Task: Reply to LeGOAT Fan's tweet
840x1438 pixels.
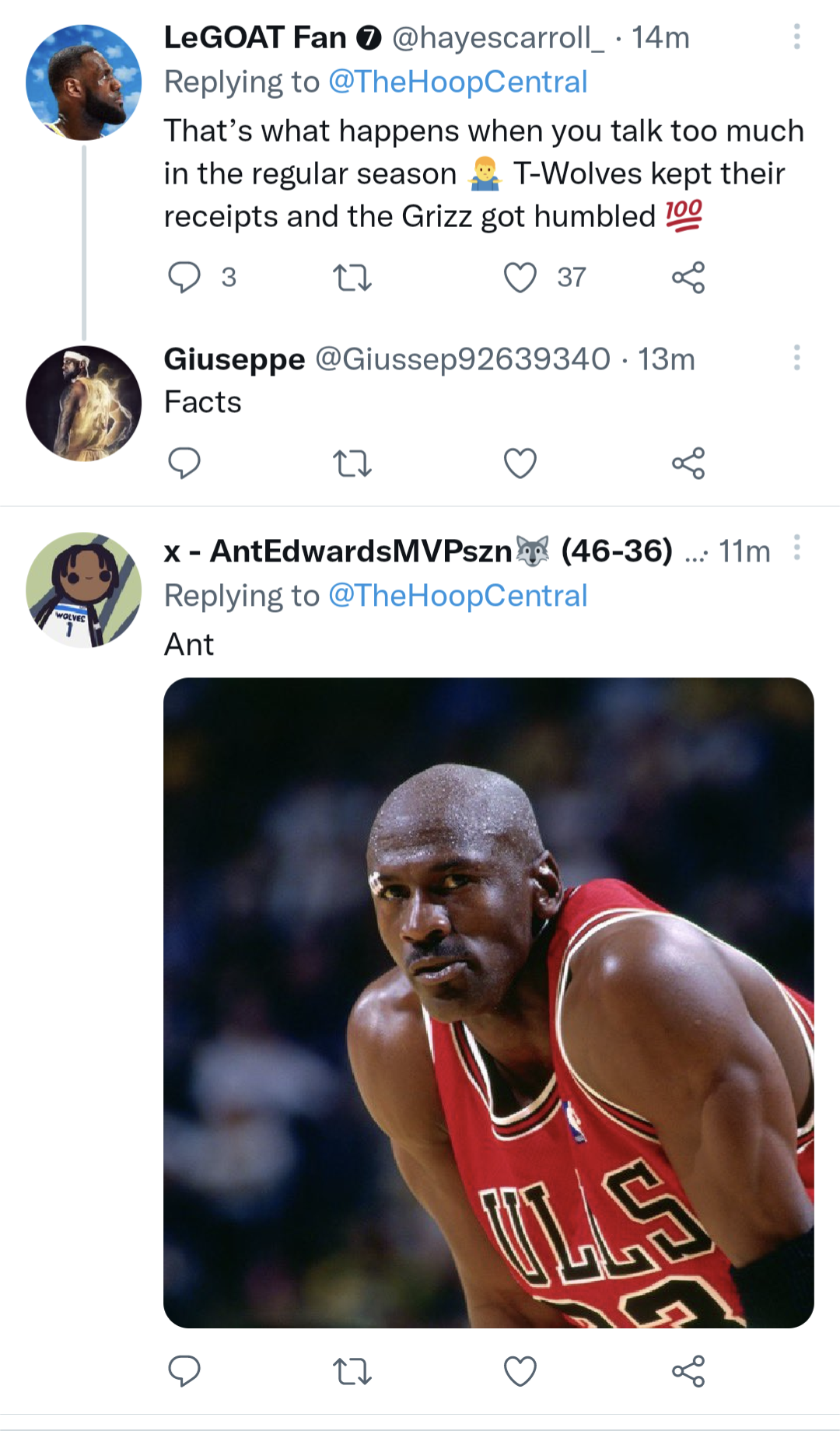Action: pyautogui.click(x=186, y=278)
